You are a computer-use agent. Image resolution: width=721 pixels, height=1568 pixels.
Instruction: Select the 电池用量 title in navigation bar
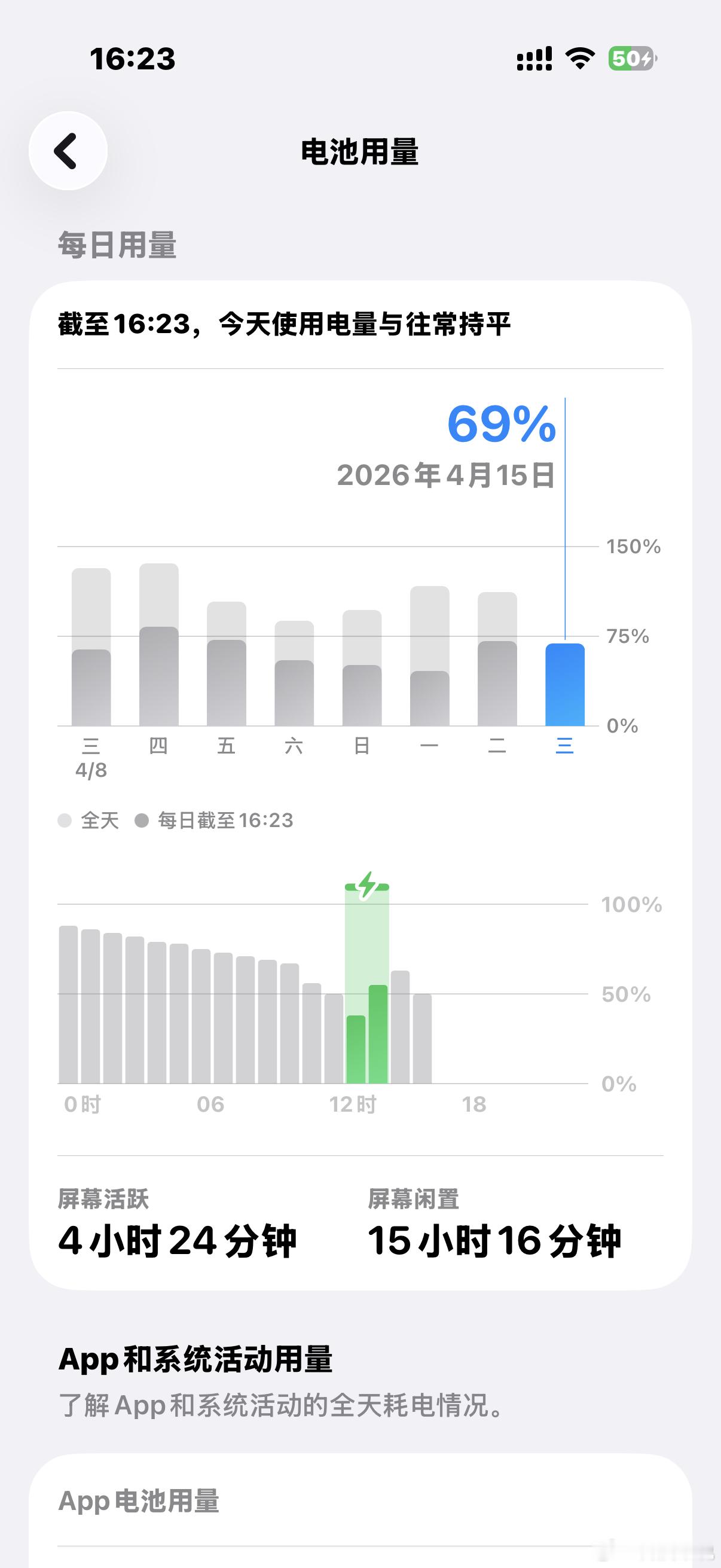[x=360, y=151]
